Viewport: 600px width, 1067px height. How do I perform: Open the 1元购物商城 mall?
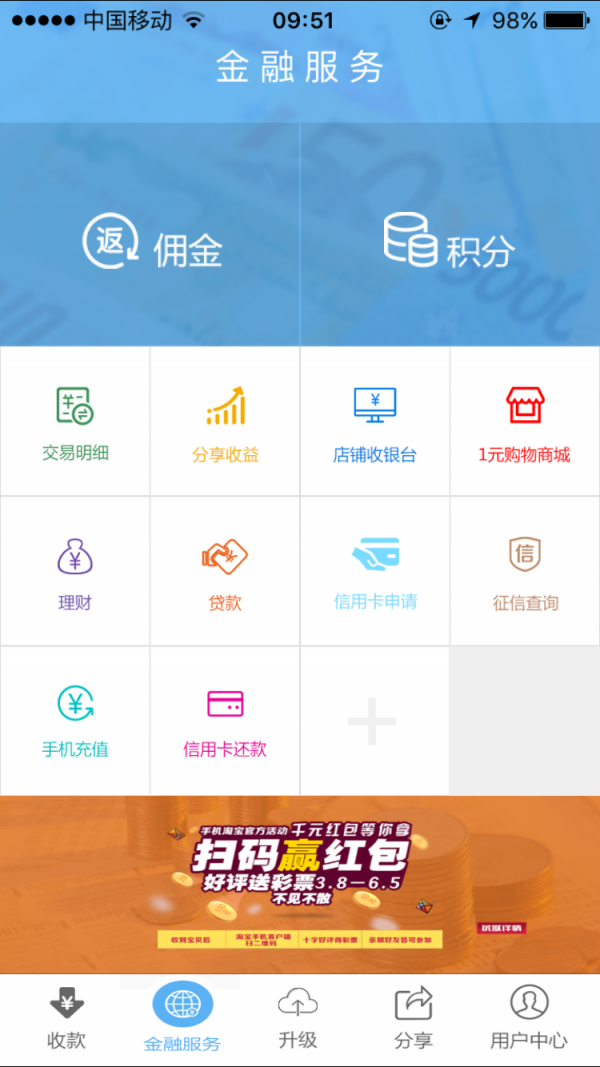(525, 422)
